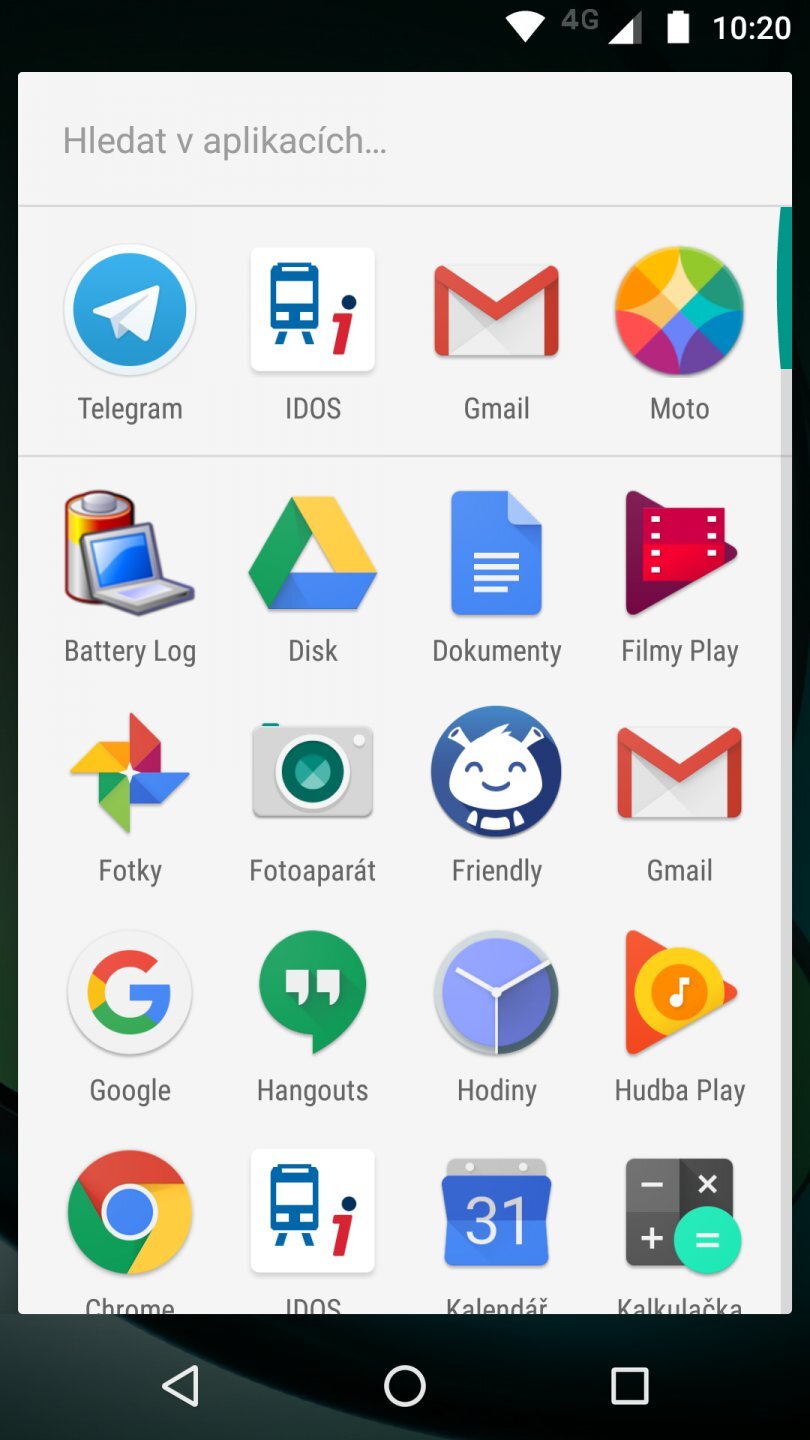The height and width of the screenshot is (1440, 810).
Task: Open the Kalkulačka calculator
Action: pos(679,1211)
